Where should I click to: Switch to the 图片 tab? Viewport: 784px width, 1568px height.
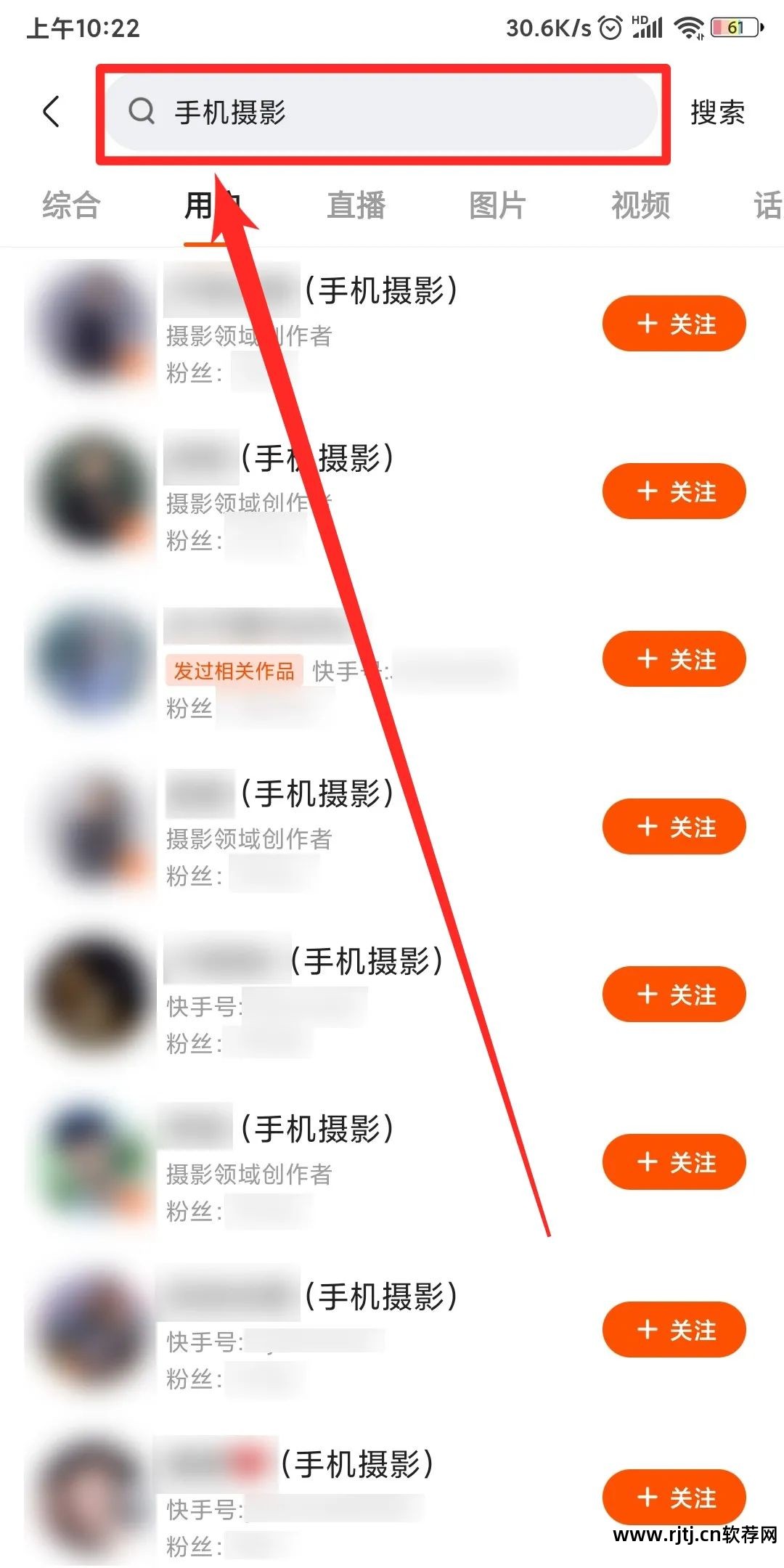[497, 205]
